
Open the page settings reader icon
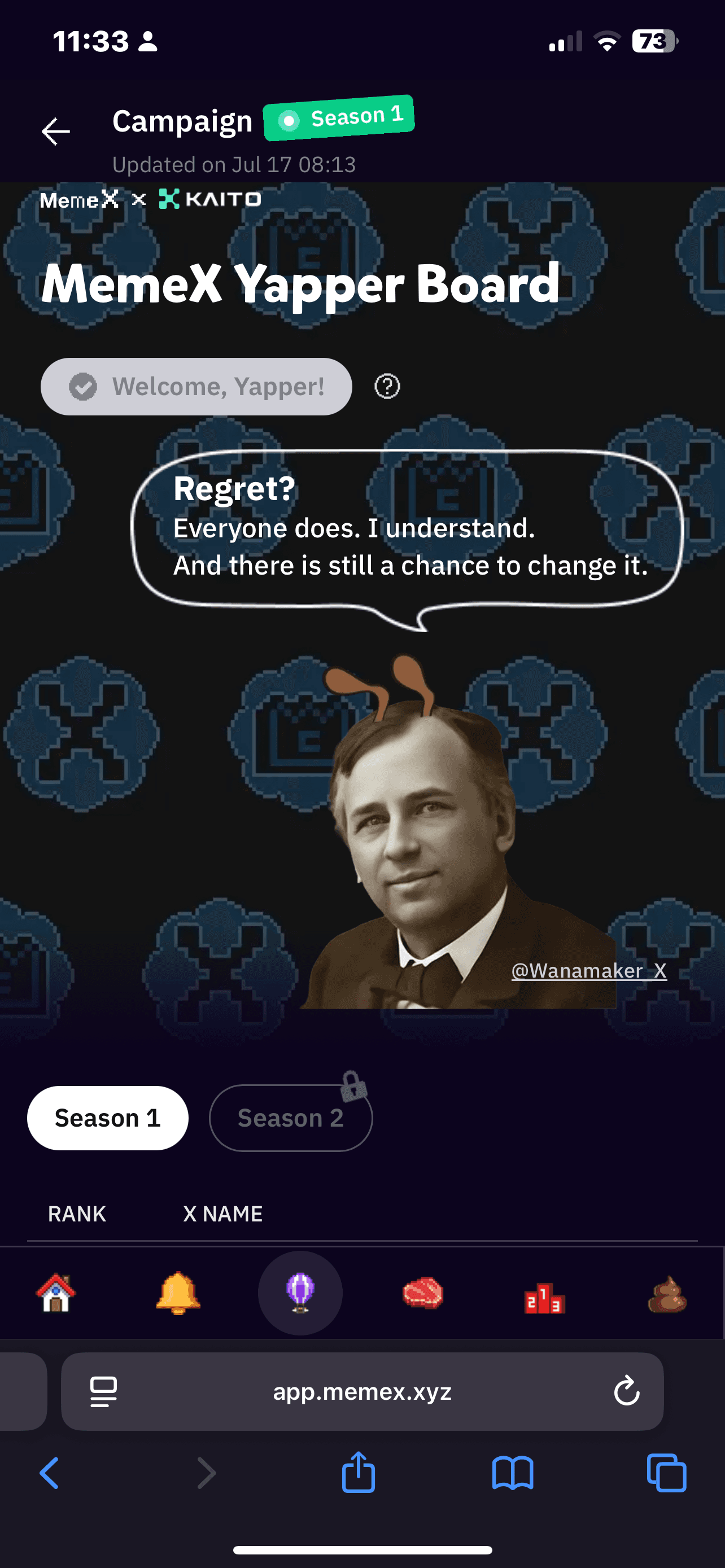103,1391
